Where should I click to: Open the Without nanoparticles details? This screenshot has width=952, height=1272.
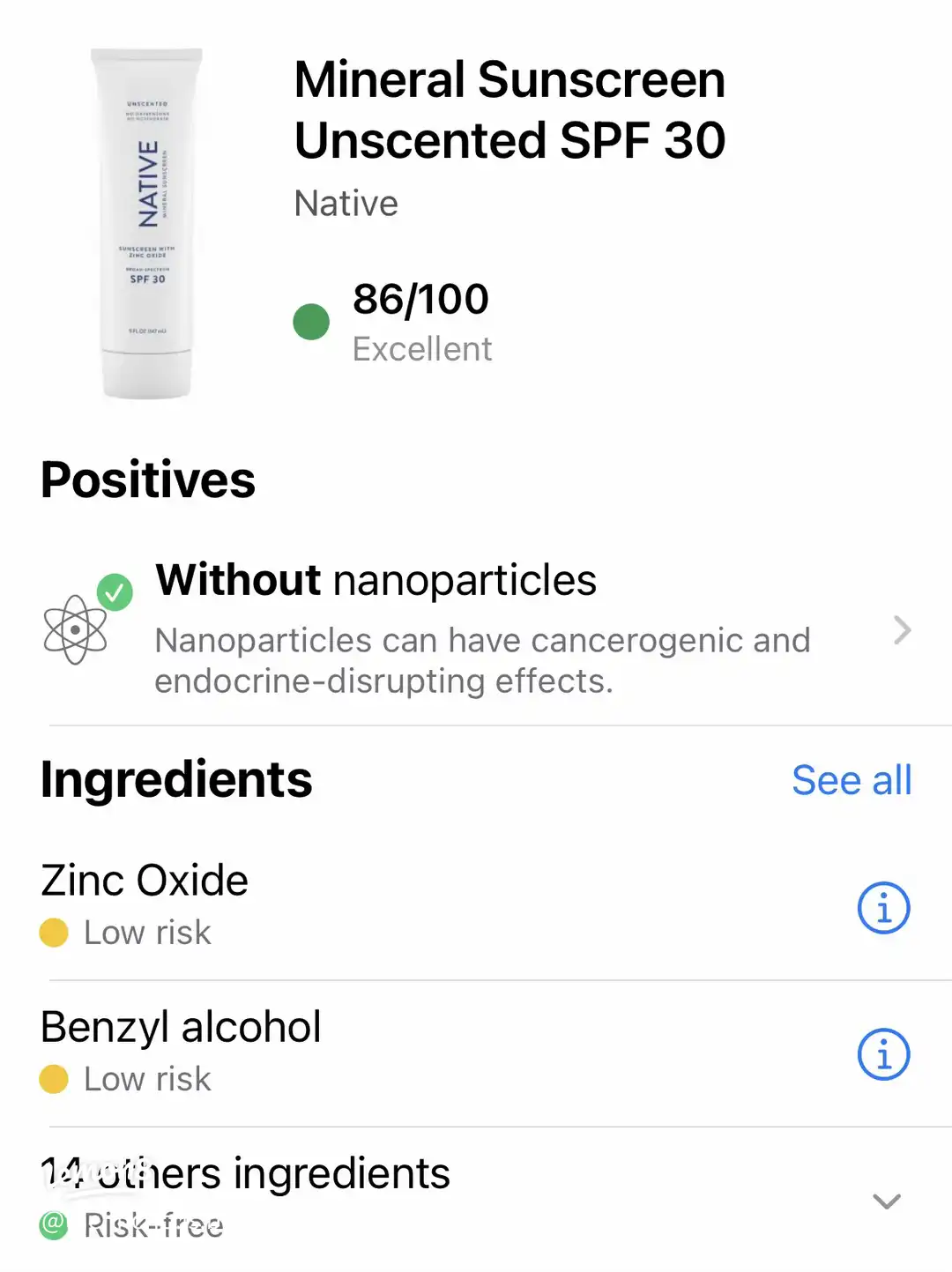coord(901,630)
